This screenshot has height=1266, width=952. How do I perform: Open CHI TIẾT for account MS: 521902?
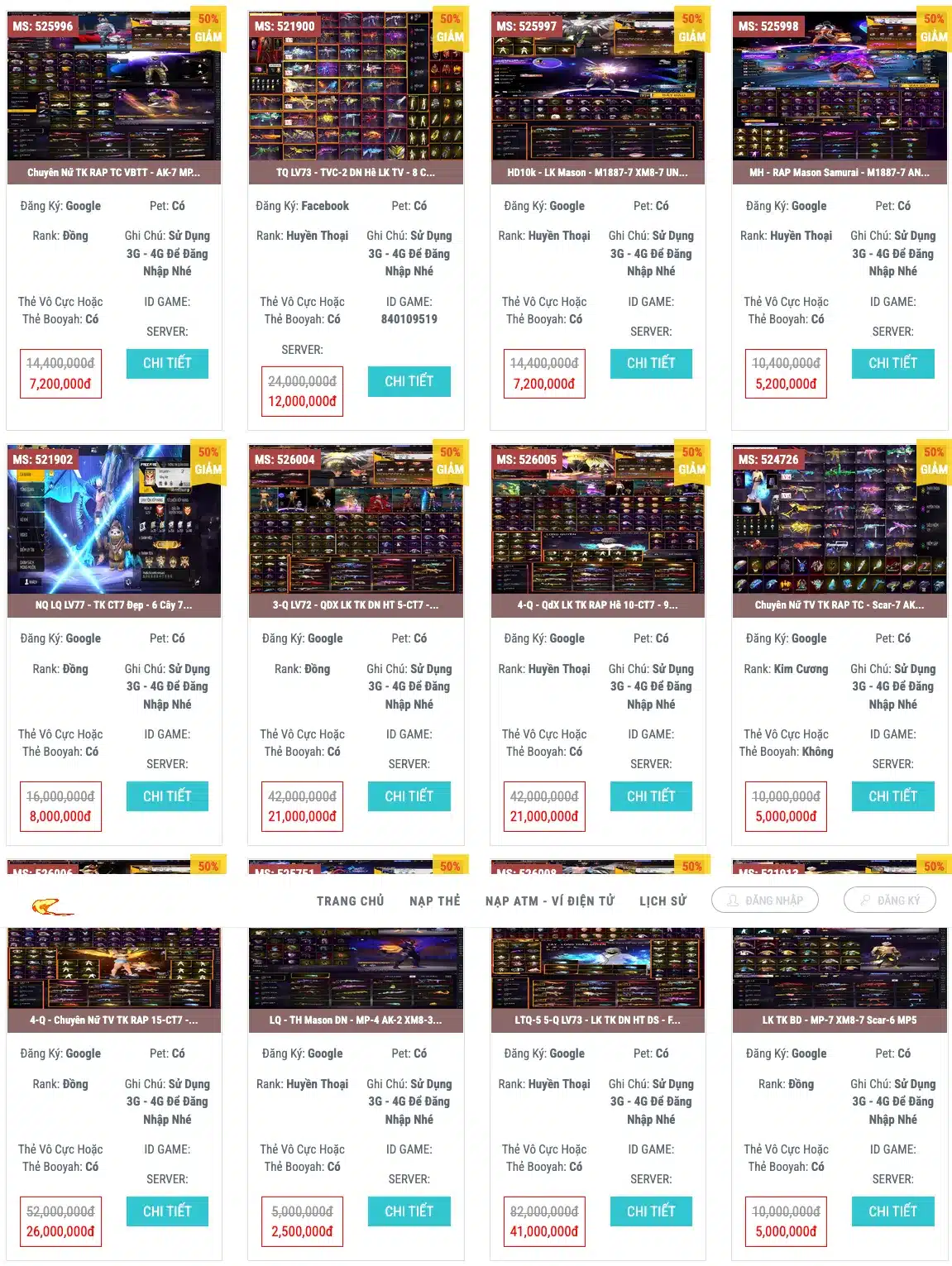click(x=167, y=796)
